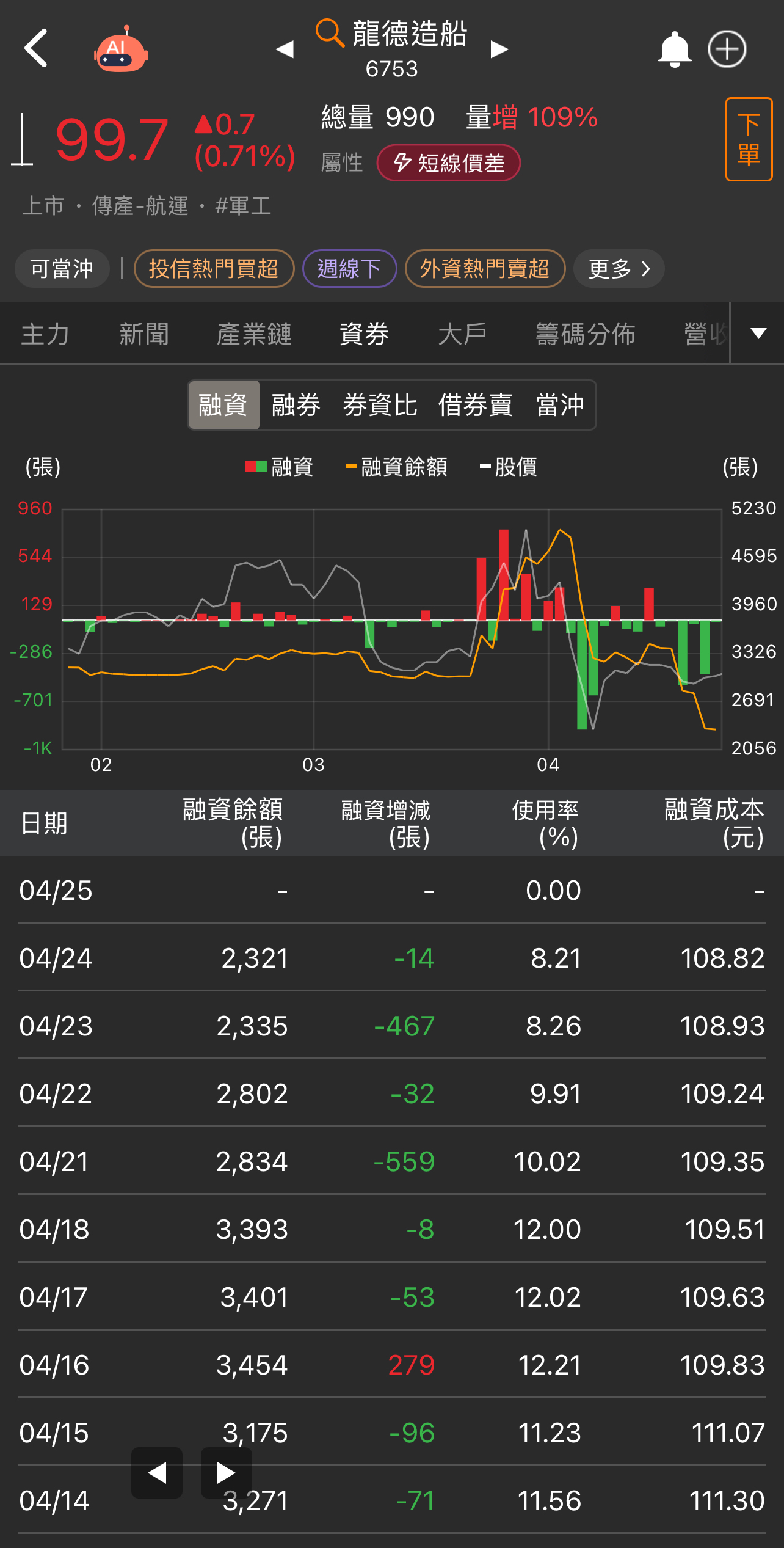784x1548 pixels.
Task: Open the AI robot assistant
Action: [121, 51]
